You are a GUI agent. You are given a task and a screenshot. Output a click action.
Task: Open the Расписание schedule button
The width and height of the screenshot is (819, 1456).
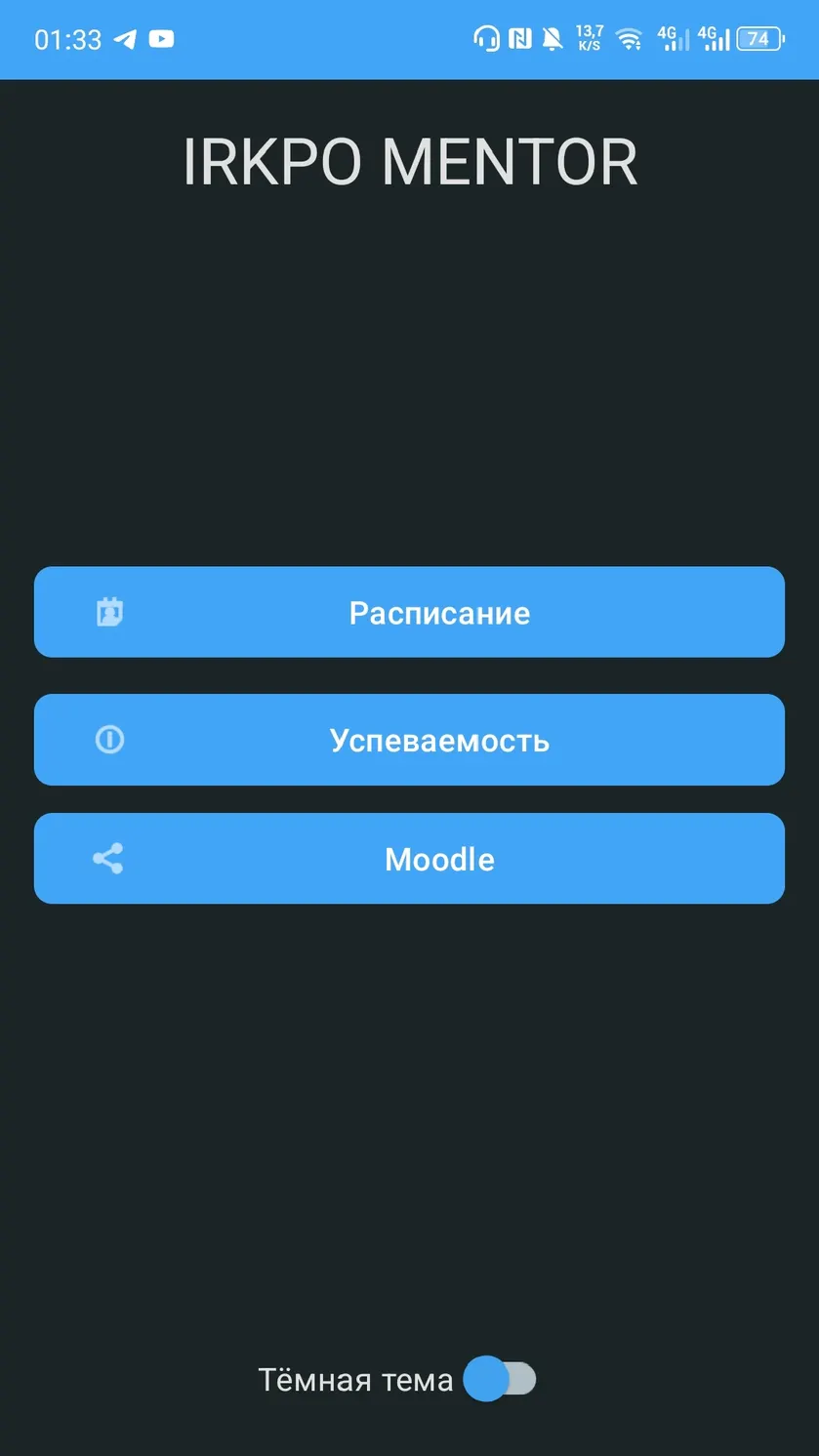coord(409,612)
